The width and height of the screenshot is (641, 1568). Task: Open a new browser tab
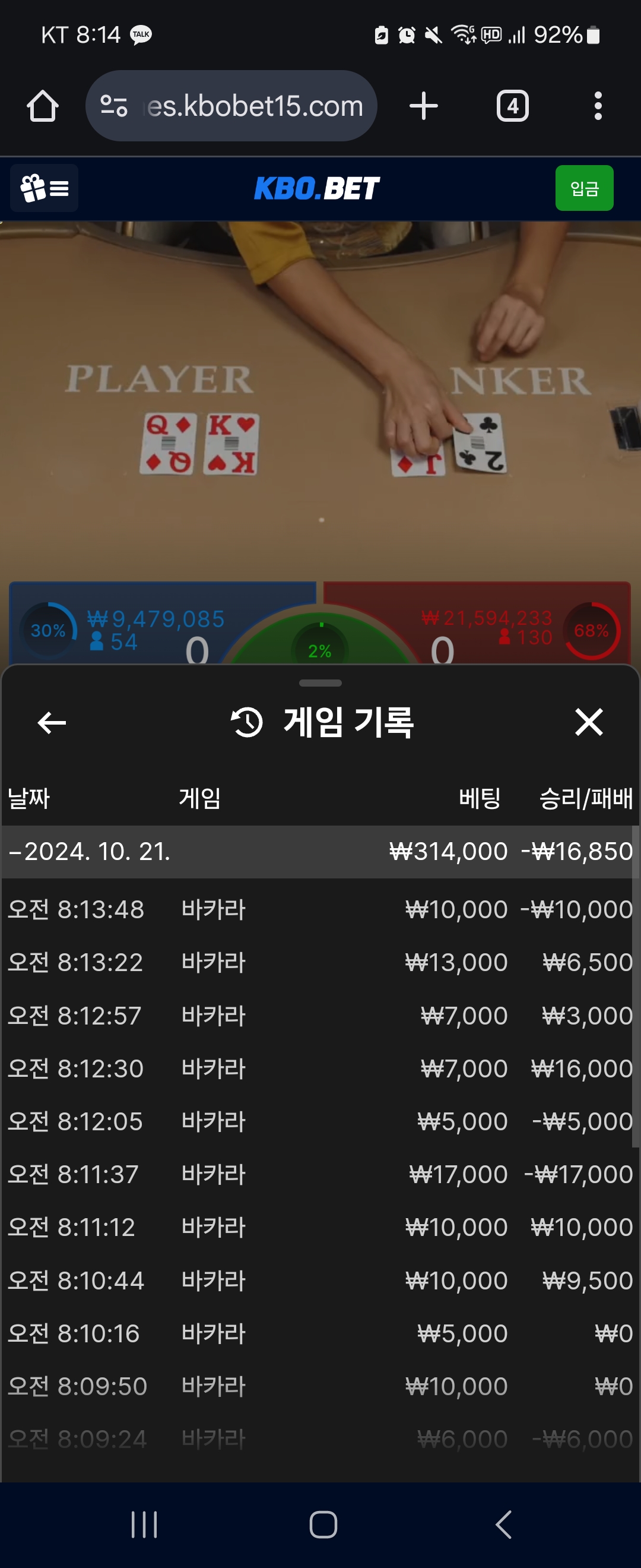(x=423, y=106)
